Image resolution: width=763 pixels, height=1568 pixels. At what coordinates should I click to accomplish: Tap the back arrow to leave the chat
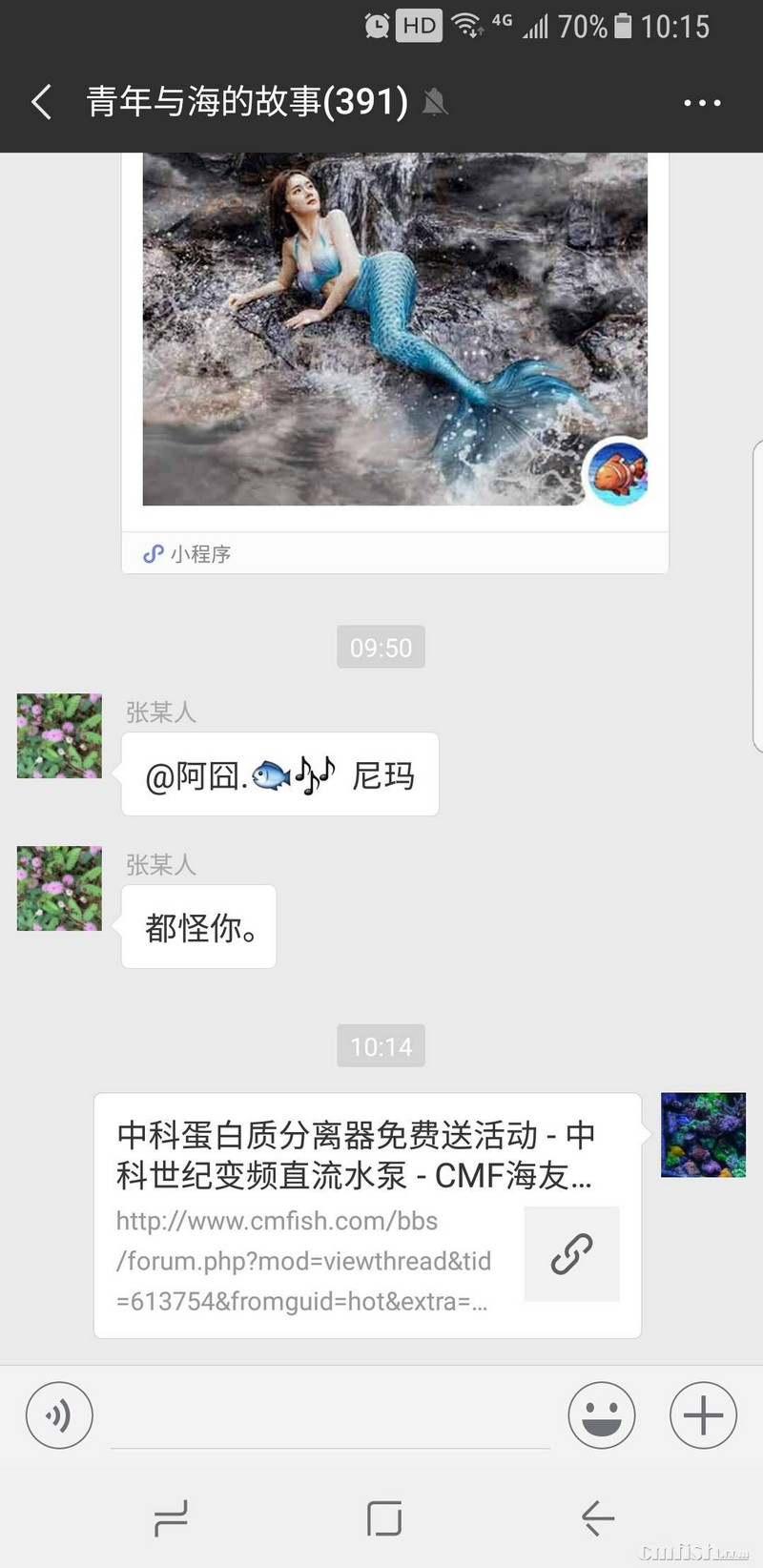click(40, 102)
